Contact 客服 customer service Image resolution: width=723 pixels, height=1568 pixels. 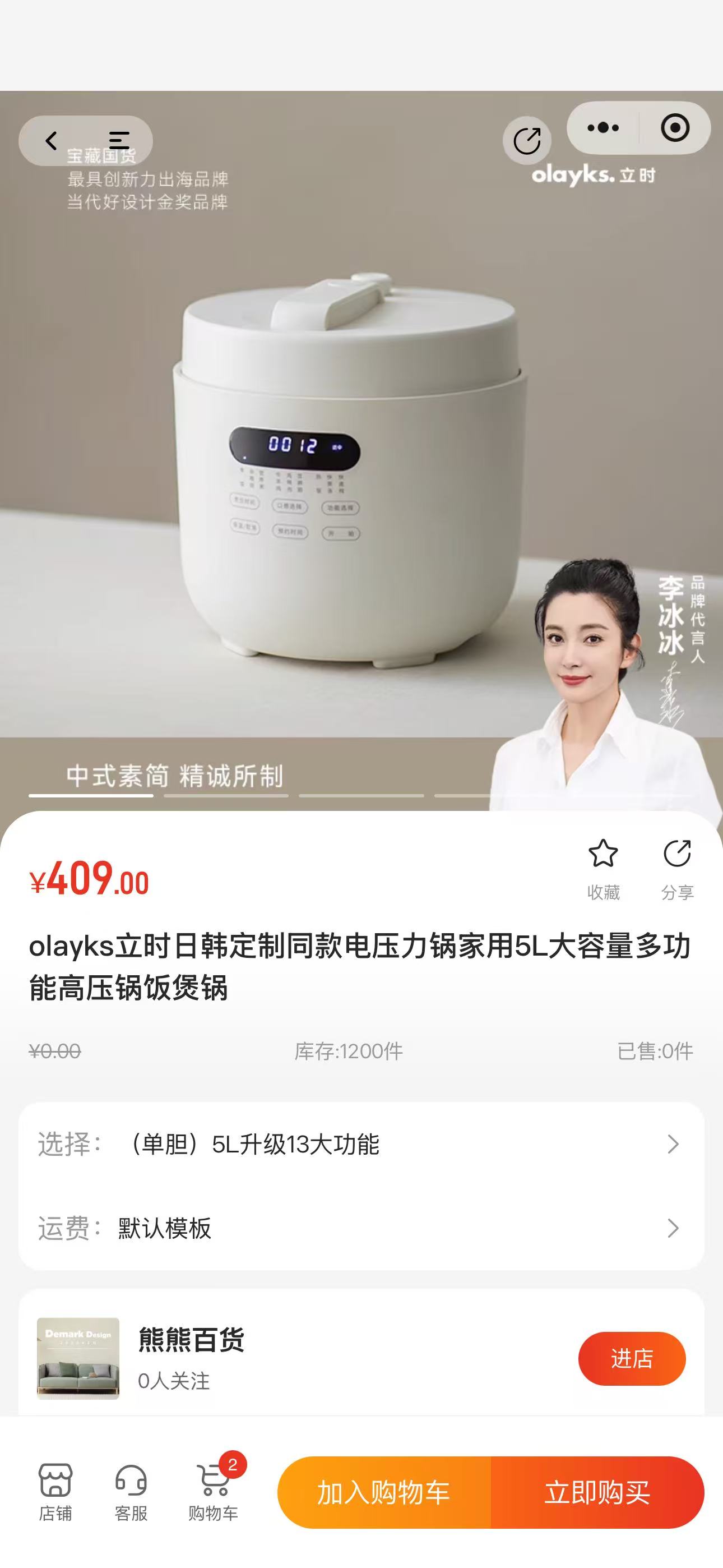131,1492
